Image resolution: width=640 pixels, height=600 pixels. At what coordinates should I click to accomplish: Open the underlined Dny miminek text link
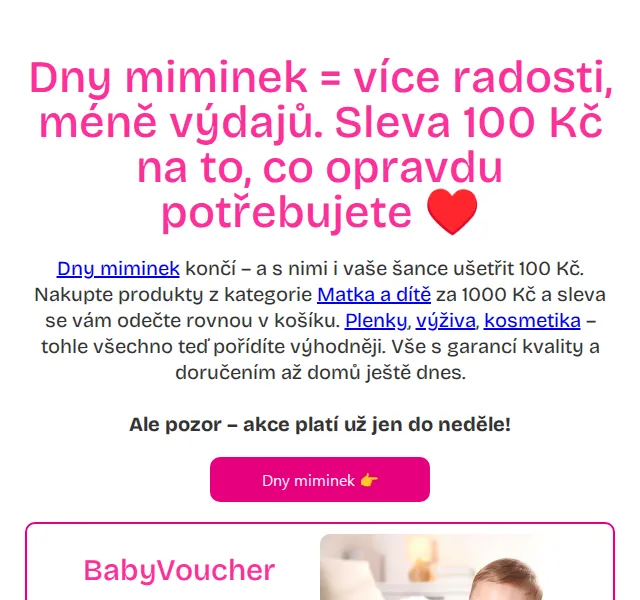coord(118,269)
